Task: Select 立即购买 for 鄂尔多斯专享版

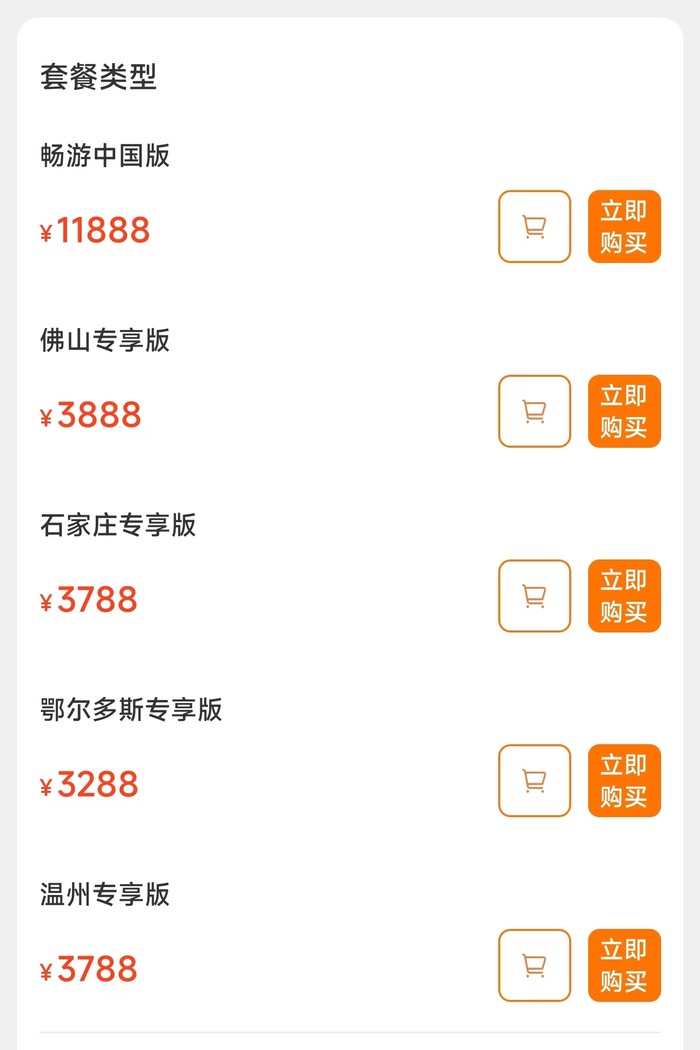Action: [x=624, y=781]
